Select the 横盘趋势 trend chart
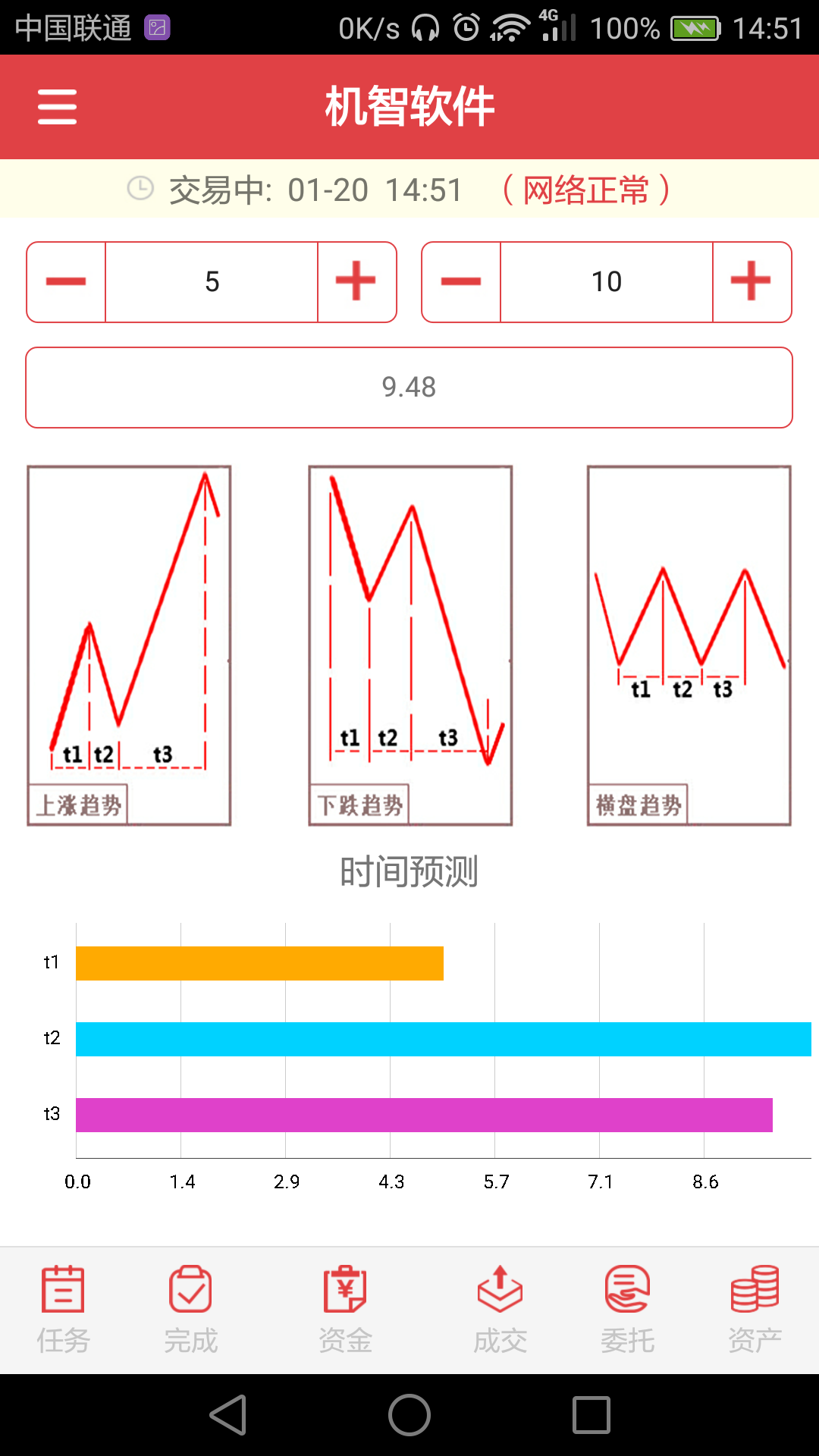Image resolution: width=819 pixels, height=1456 pixels. [689, 645]
